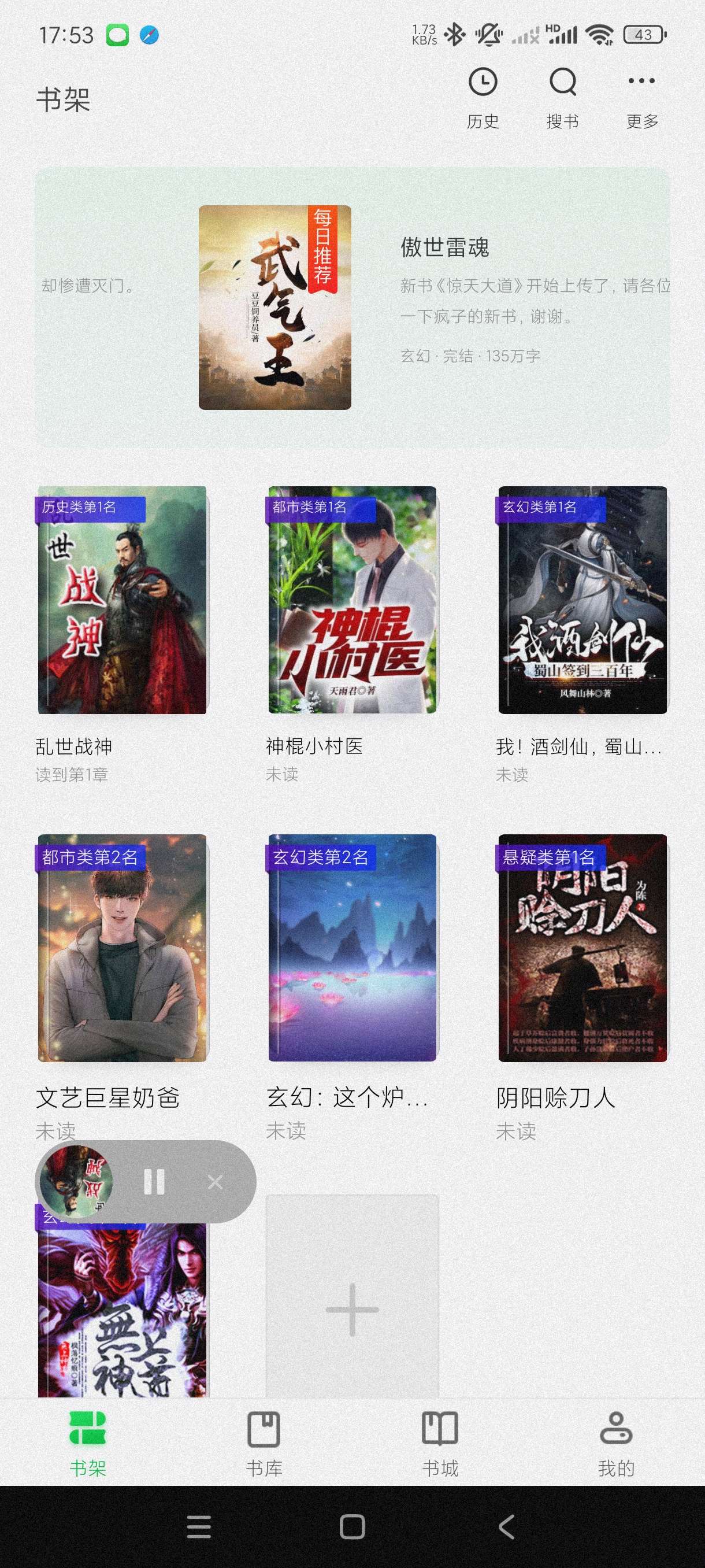Open the book 我！酒剑仙，蜀山
The width and height of the screenshot is (705, 1568).
(x=582, y=600)
